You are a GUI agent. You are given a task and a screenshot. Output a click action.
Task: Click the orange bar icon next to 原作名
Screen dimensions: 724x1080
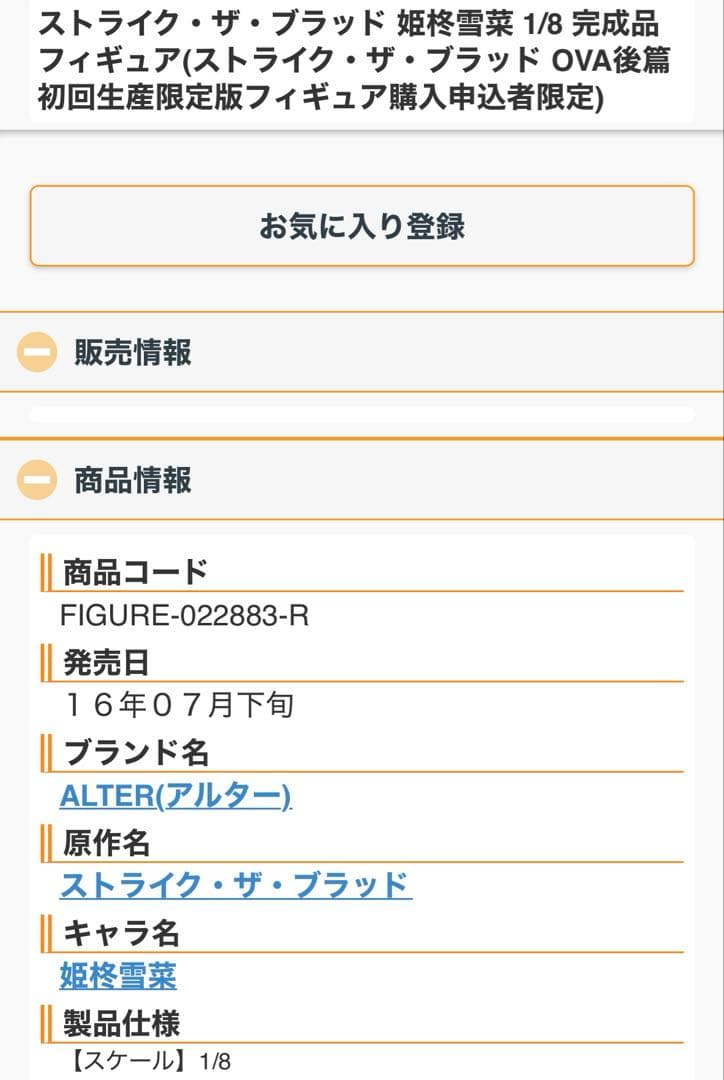click(44, 839)
